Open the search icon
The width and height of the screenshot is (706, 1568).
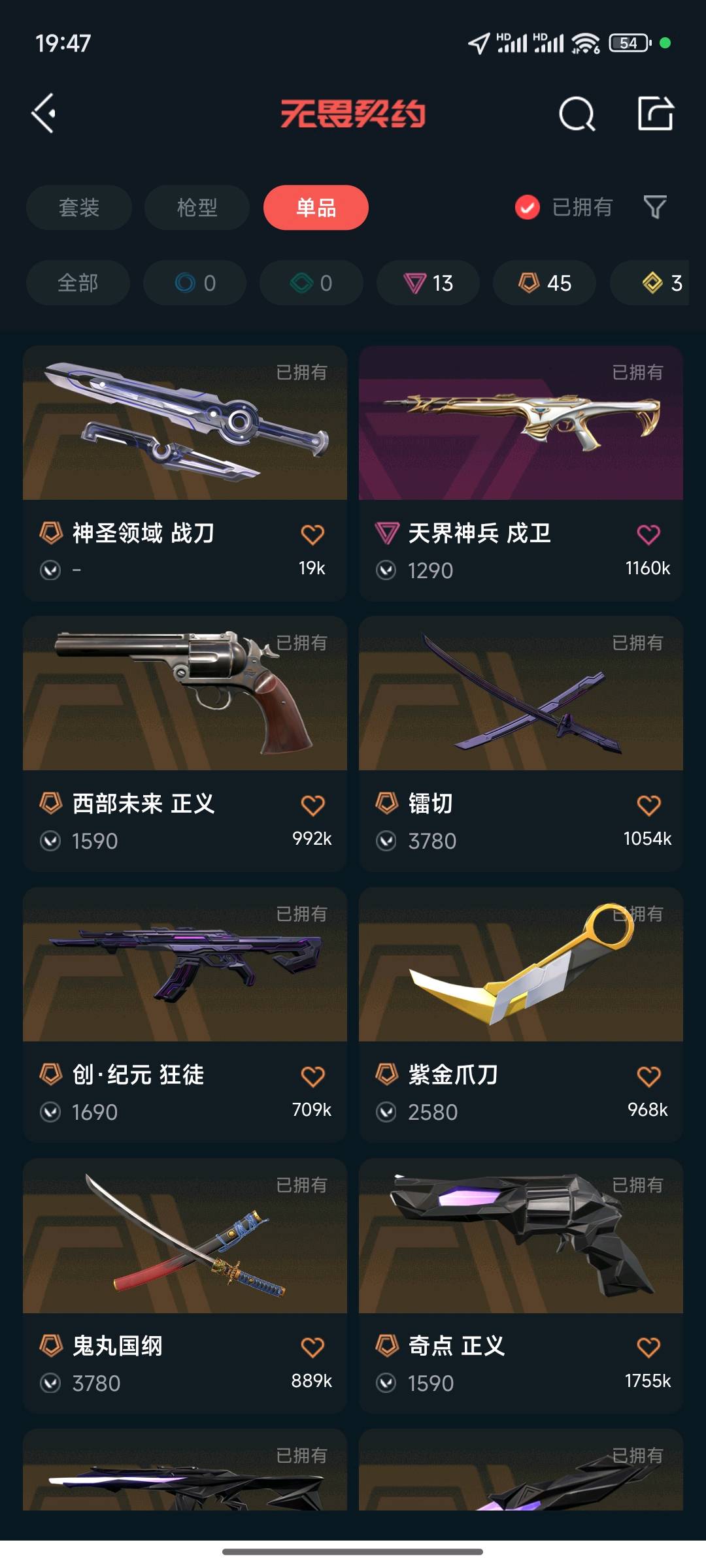click(x=577, y=114)
